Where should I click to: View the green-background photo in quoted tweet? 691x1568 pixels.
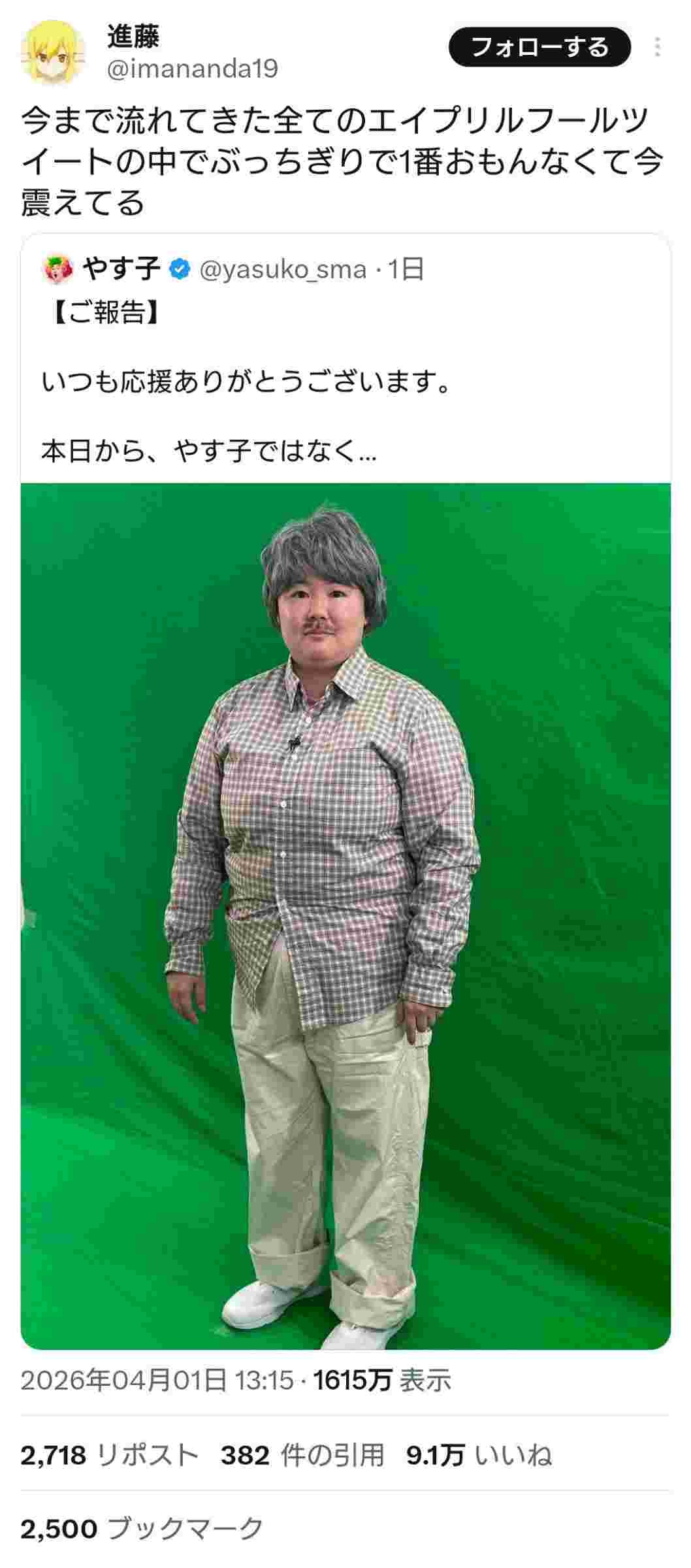(345, 915)
